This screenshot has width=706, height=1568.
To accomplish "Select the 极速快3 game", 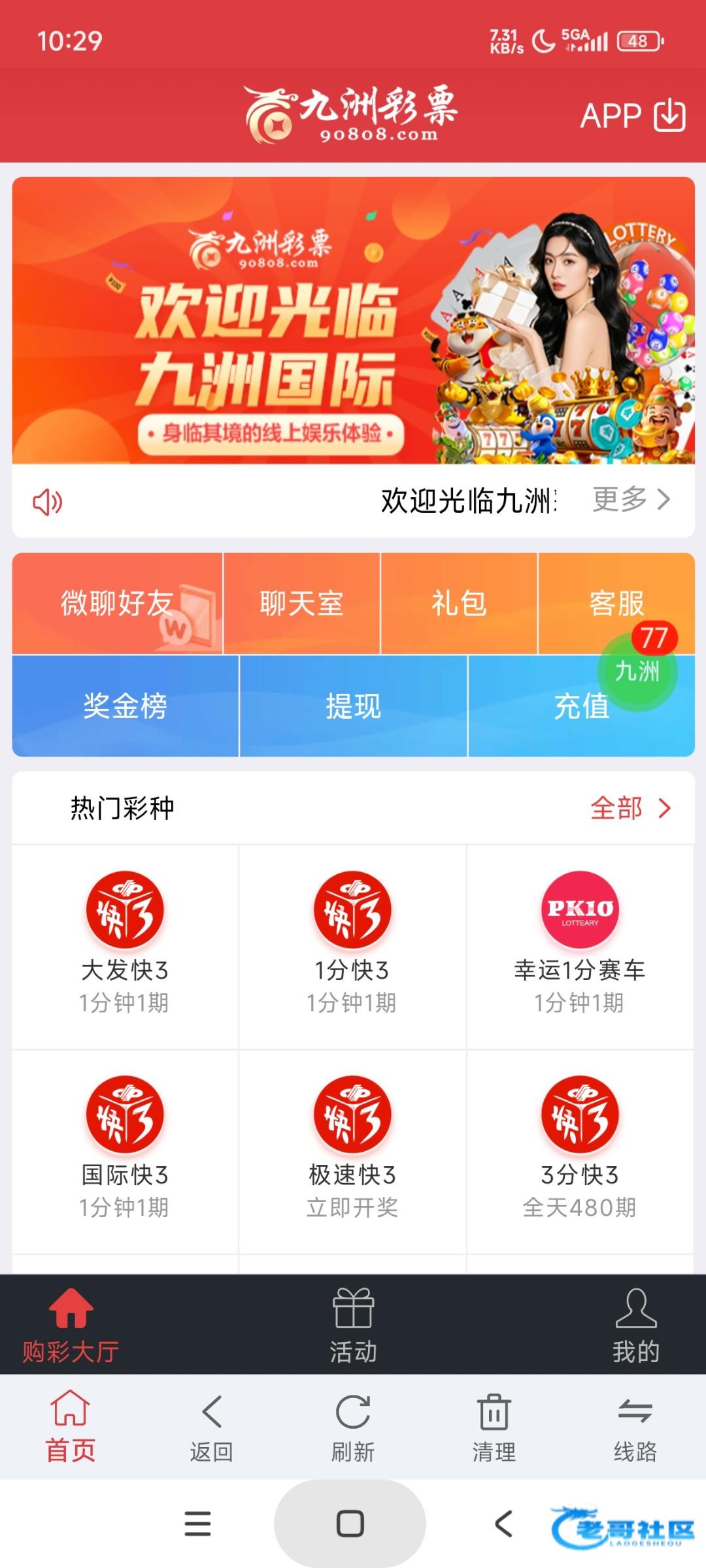I will (x=352, y=1151).
